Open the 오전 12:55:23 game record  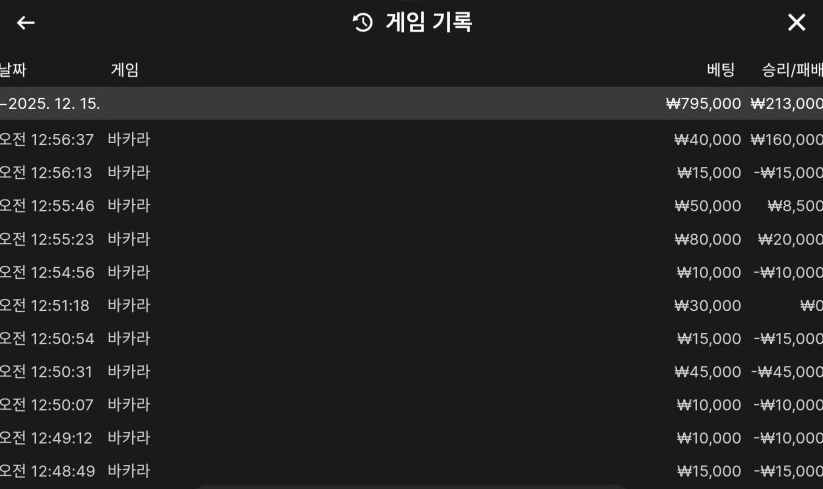[x=411, y=239]
